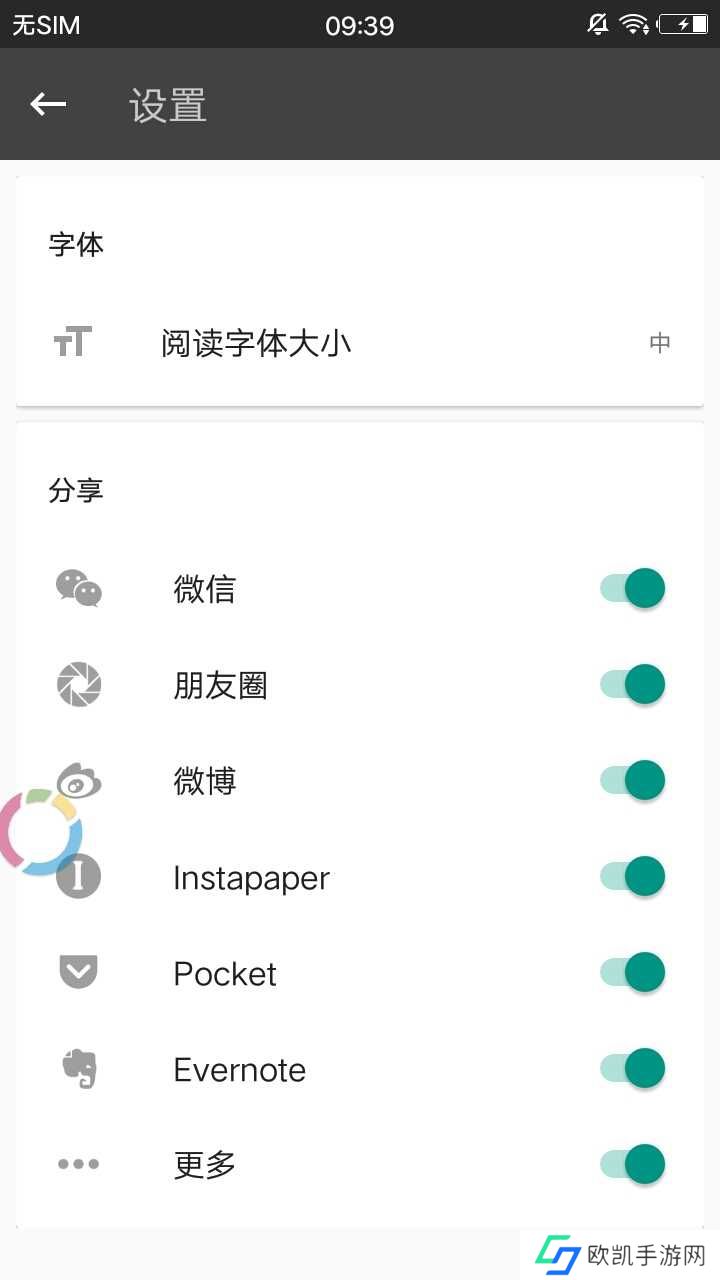Go back using the arrow in the header
Viewport: 720px width, 1280px height.
coord(48,104)
